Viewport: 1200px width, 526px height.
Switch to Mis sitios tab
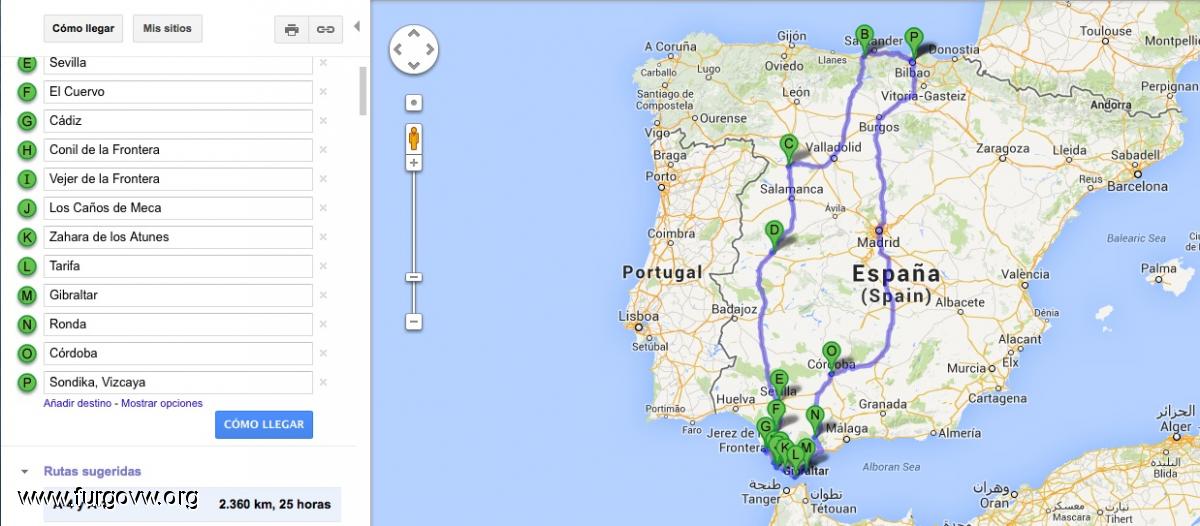coord(167,29)
